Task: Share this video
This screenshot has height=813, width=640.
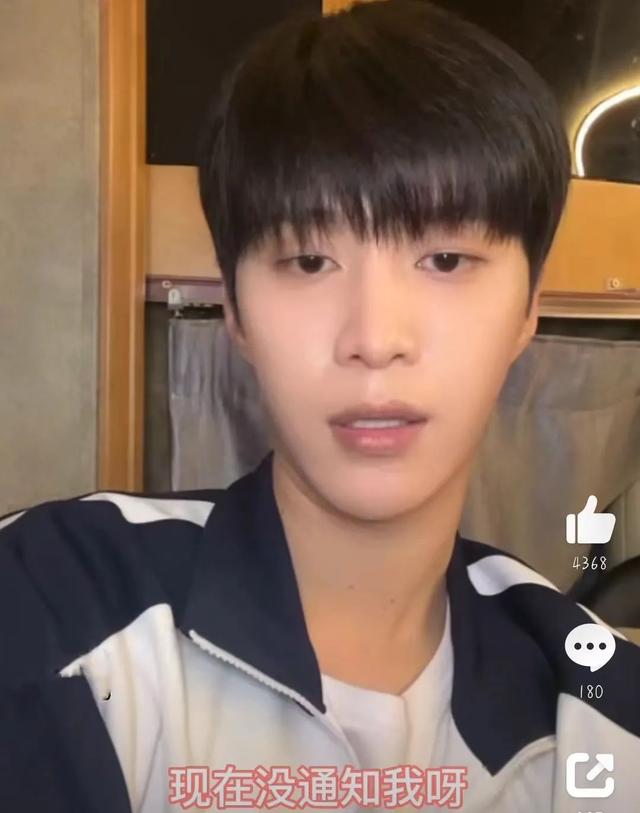Action: (x=590, y=774)
